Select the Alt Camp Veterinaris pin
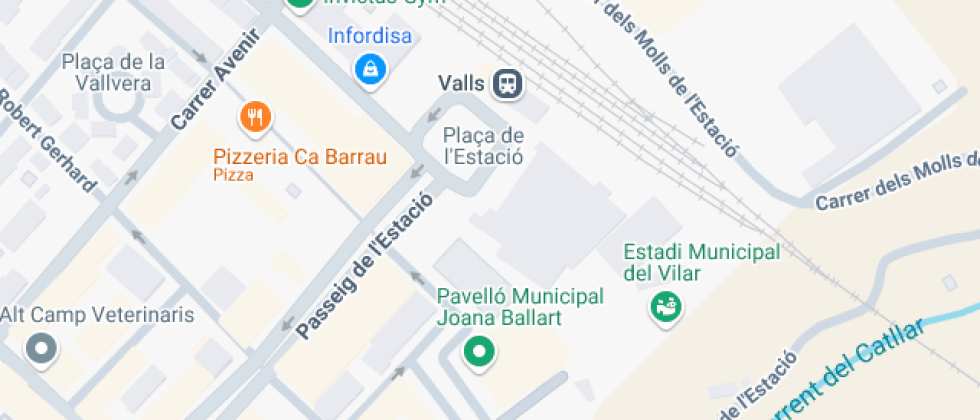 point(42,349)
